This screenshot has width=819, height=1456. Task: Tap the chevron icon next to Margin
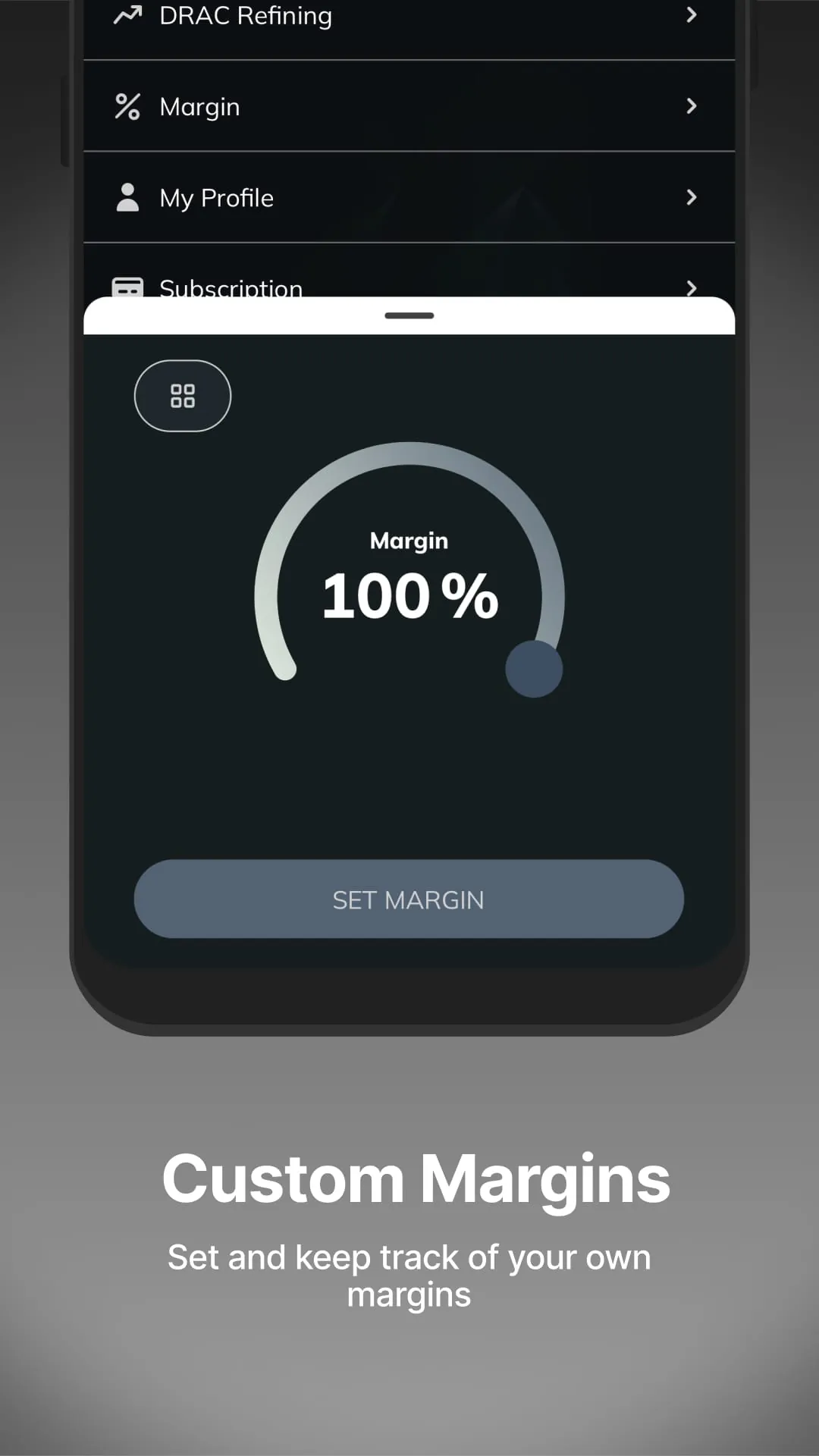(x=691, y=106)
